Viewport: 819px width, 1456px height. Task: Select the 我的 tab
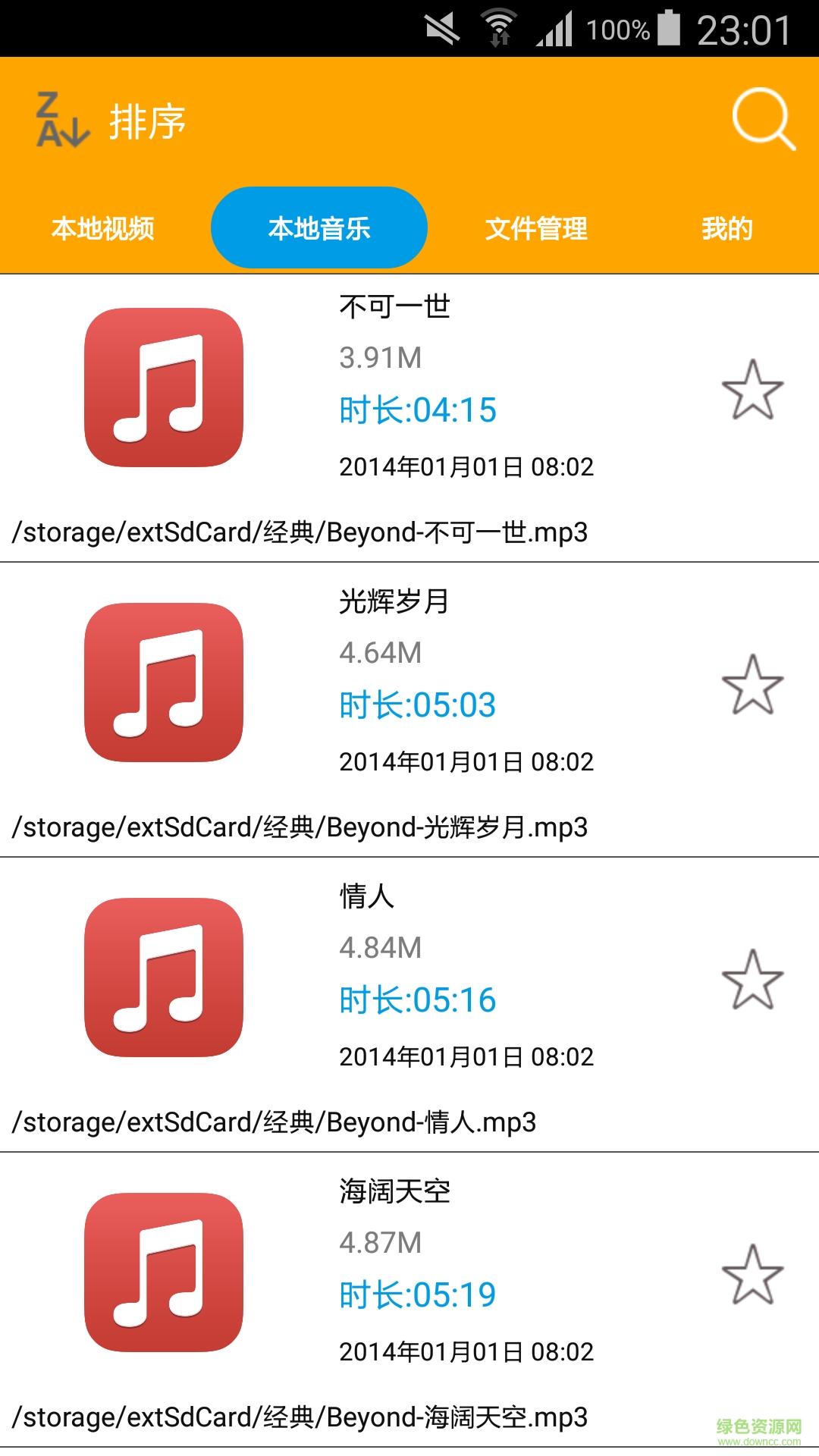(726, 227)
